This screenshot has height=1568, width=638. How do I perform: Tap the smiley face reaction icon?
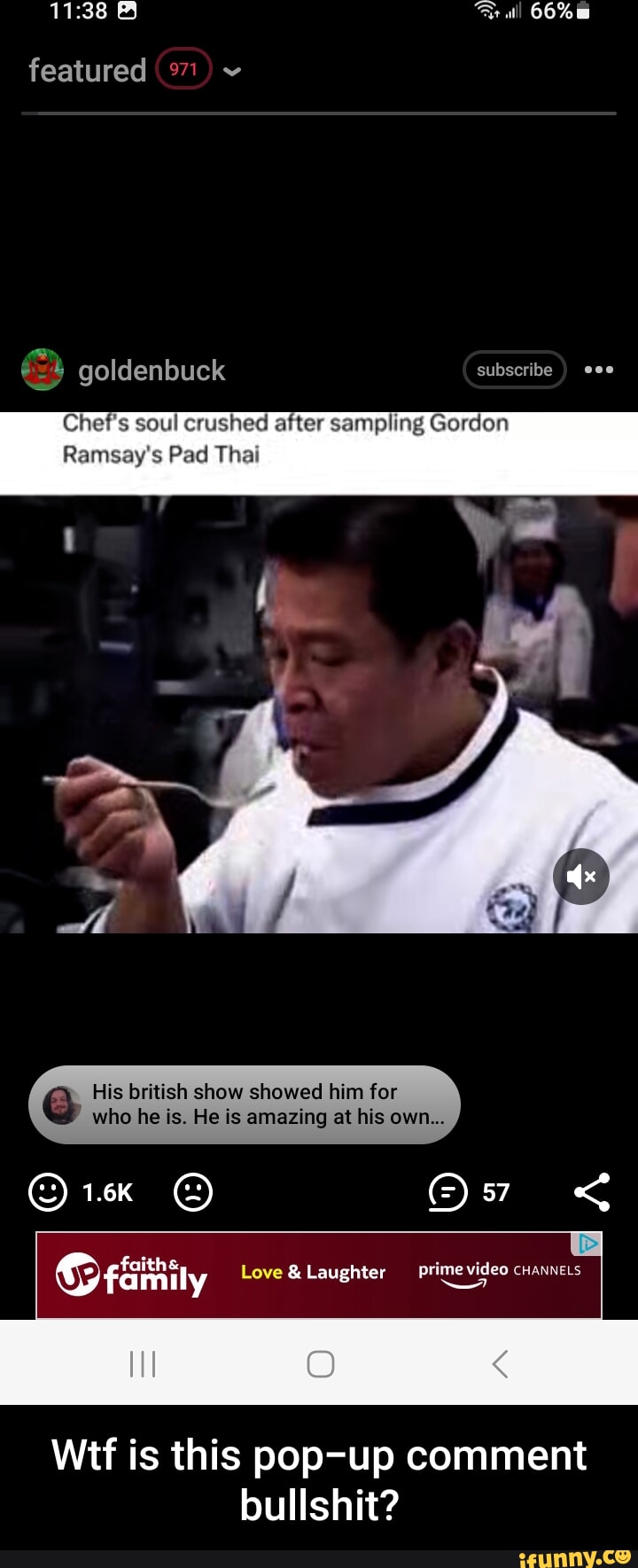pyautogui.click(x=47, y=1192)
